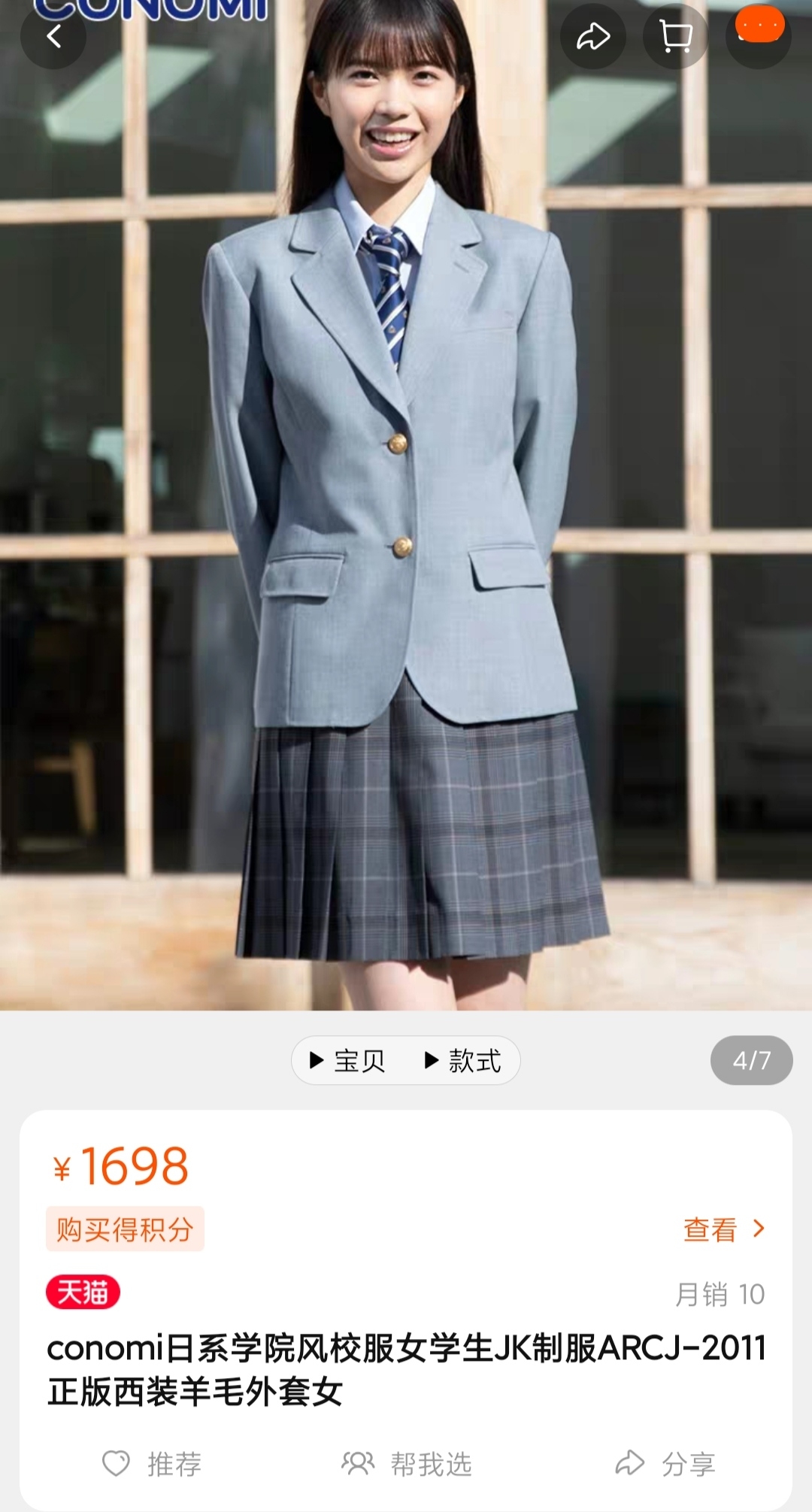Viewport: 812px width, 1512px height.
Task: Open the 购买得积分 points tag
Action: [125, 1229]
